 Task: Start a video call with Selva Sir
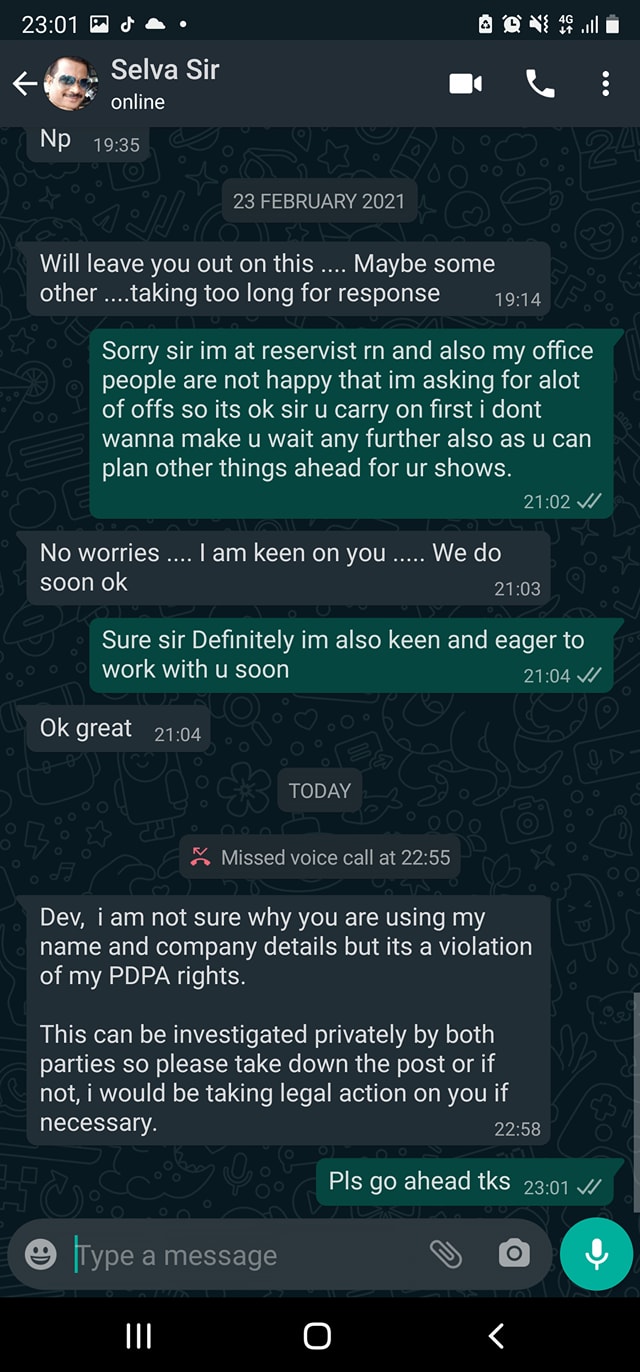[x=465, y=85]
